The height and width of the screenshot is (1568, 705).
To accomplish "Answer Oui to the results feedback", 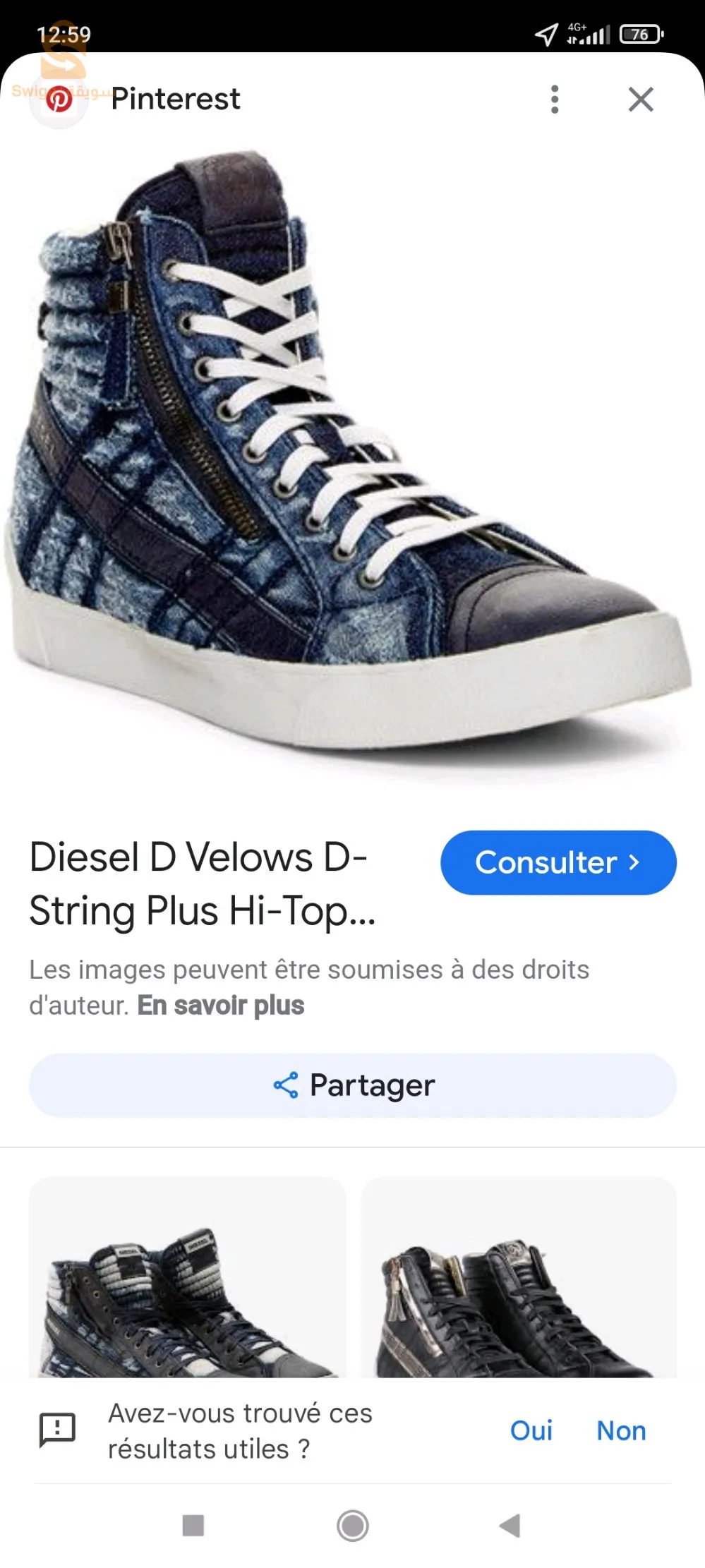I will [531, 1430].
